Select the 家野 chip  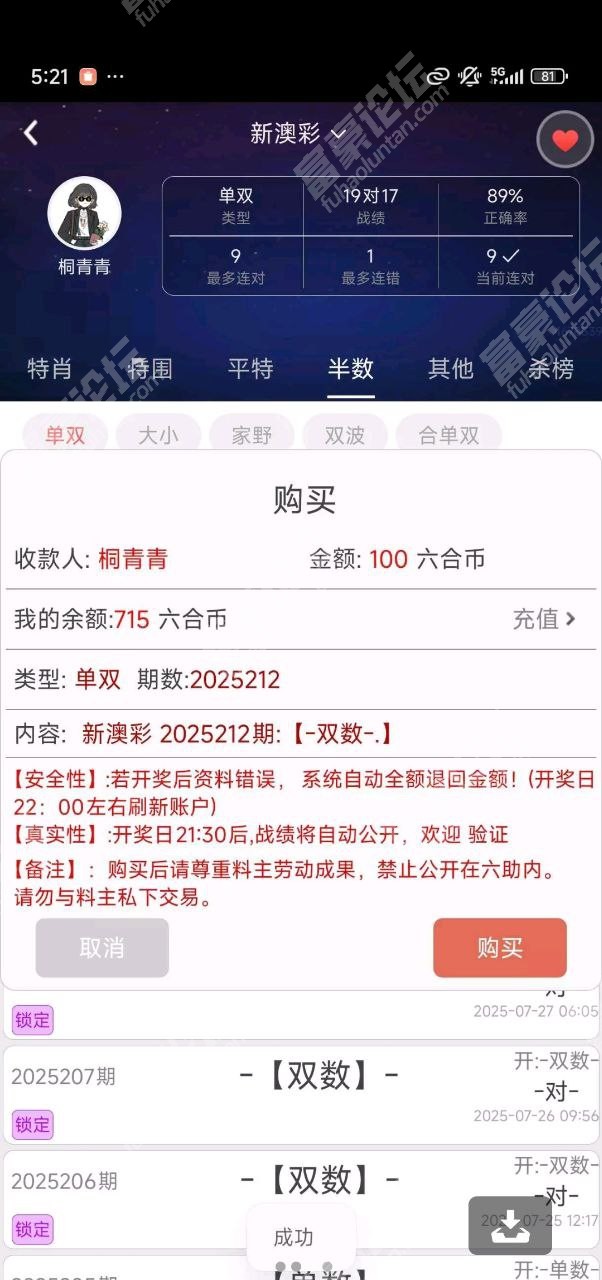coord(251,435)
